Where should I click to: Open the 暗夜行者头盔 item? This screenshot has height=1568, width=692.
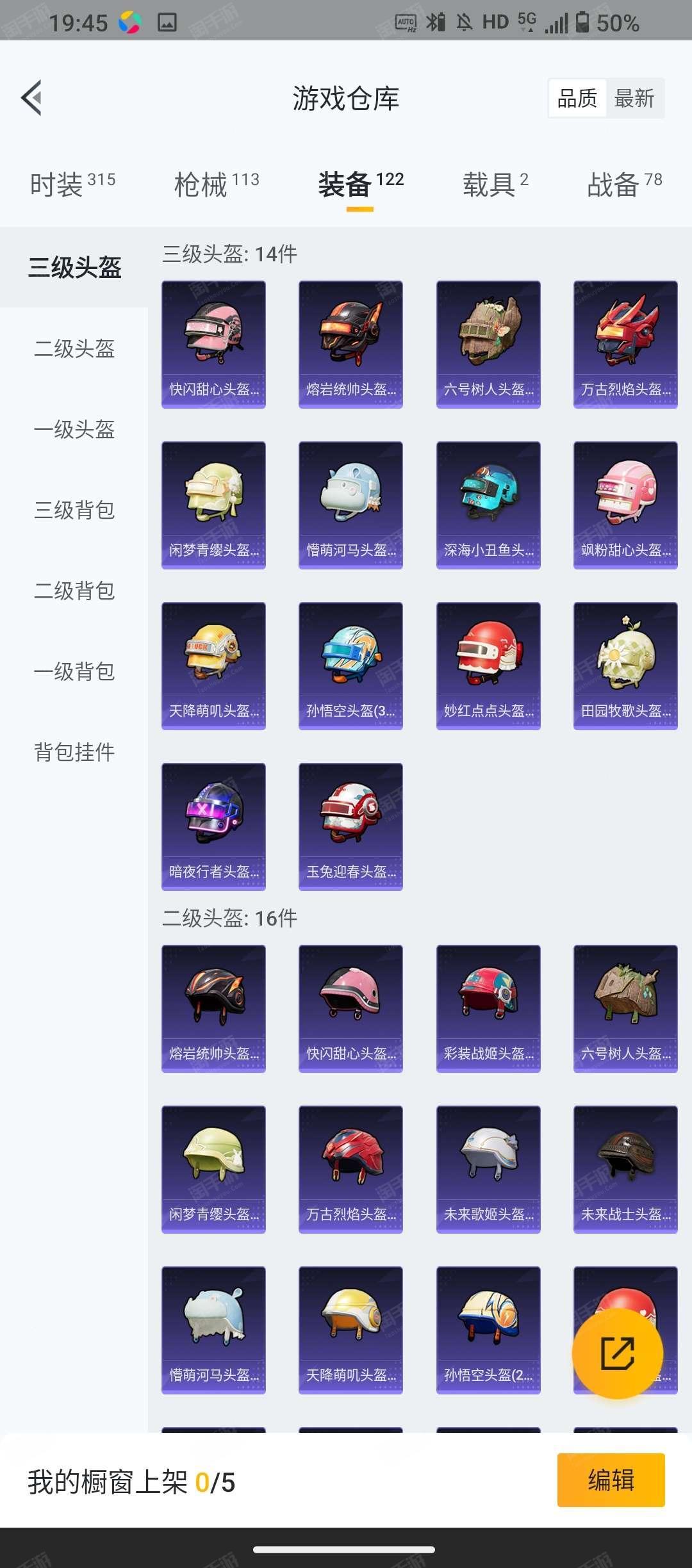(213, 826)
